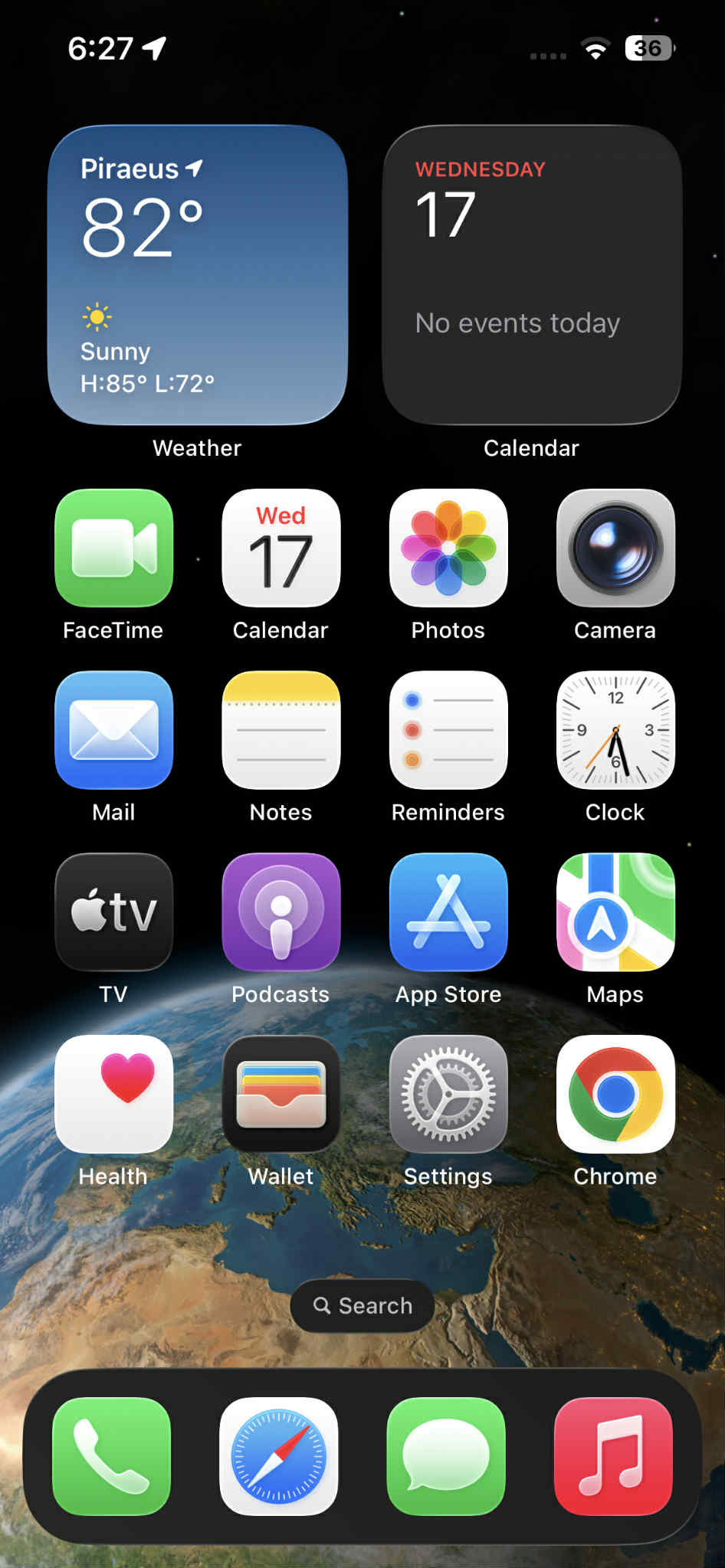Viewport: 725px width, 1568px height.
Task: Open the Notes app
Action: click(x=281, y=730)
